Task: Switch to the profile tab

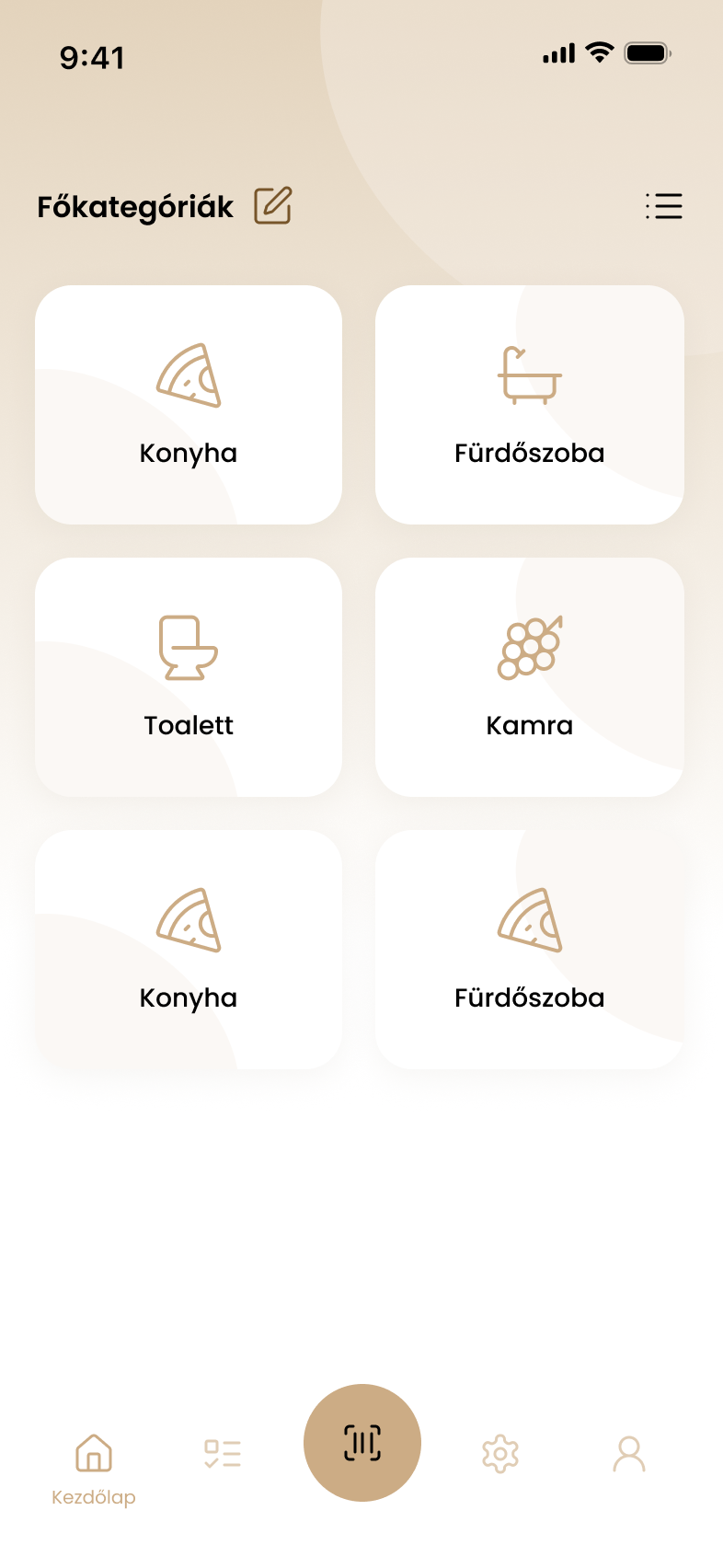Action: pos(629,1454)
